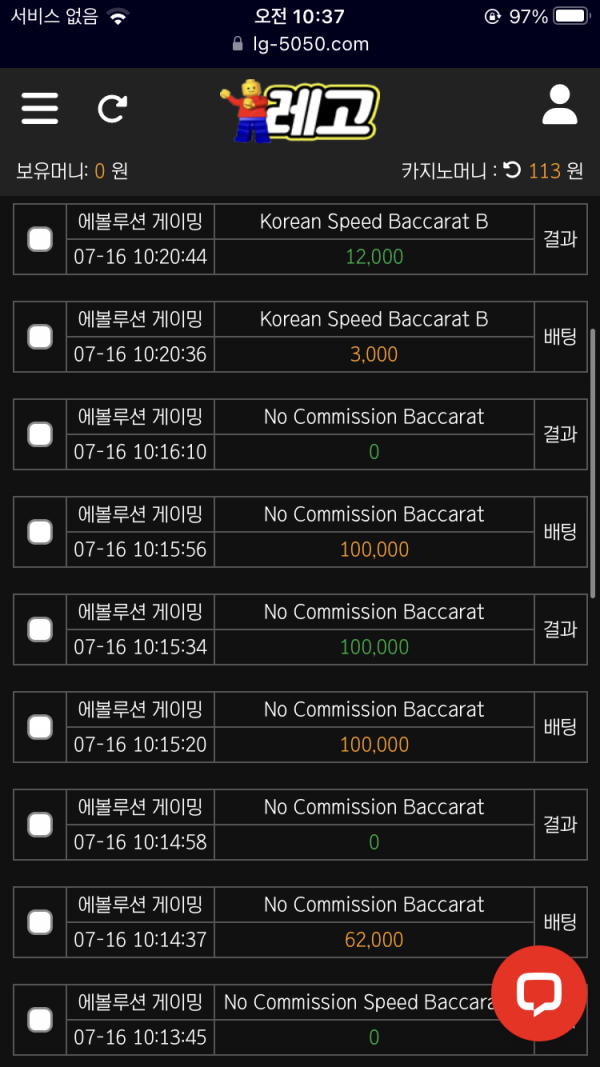Open the live chat bubble
This screenshot has width=600, height=1067.
click(538, 993)
